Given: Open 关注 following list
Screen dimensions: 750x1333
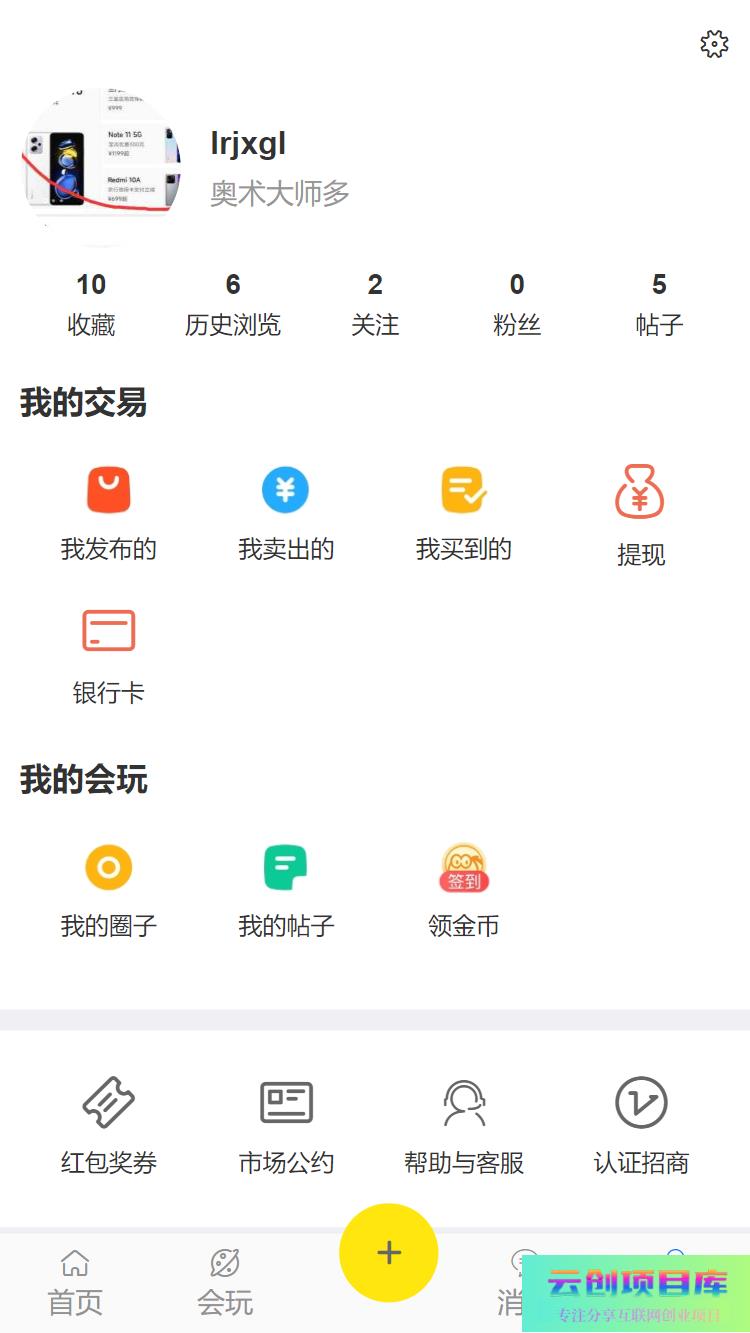Looking at the screenshot, I should (375, 304).
